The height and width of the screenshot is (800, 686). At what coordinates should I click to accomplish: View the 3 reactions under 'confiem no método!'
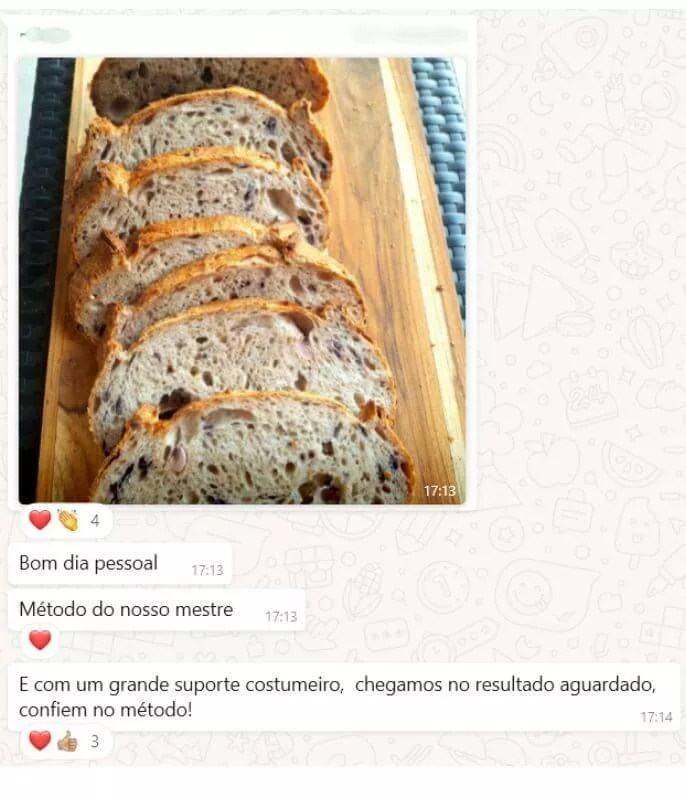[x=66, y=741]
